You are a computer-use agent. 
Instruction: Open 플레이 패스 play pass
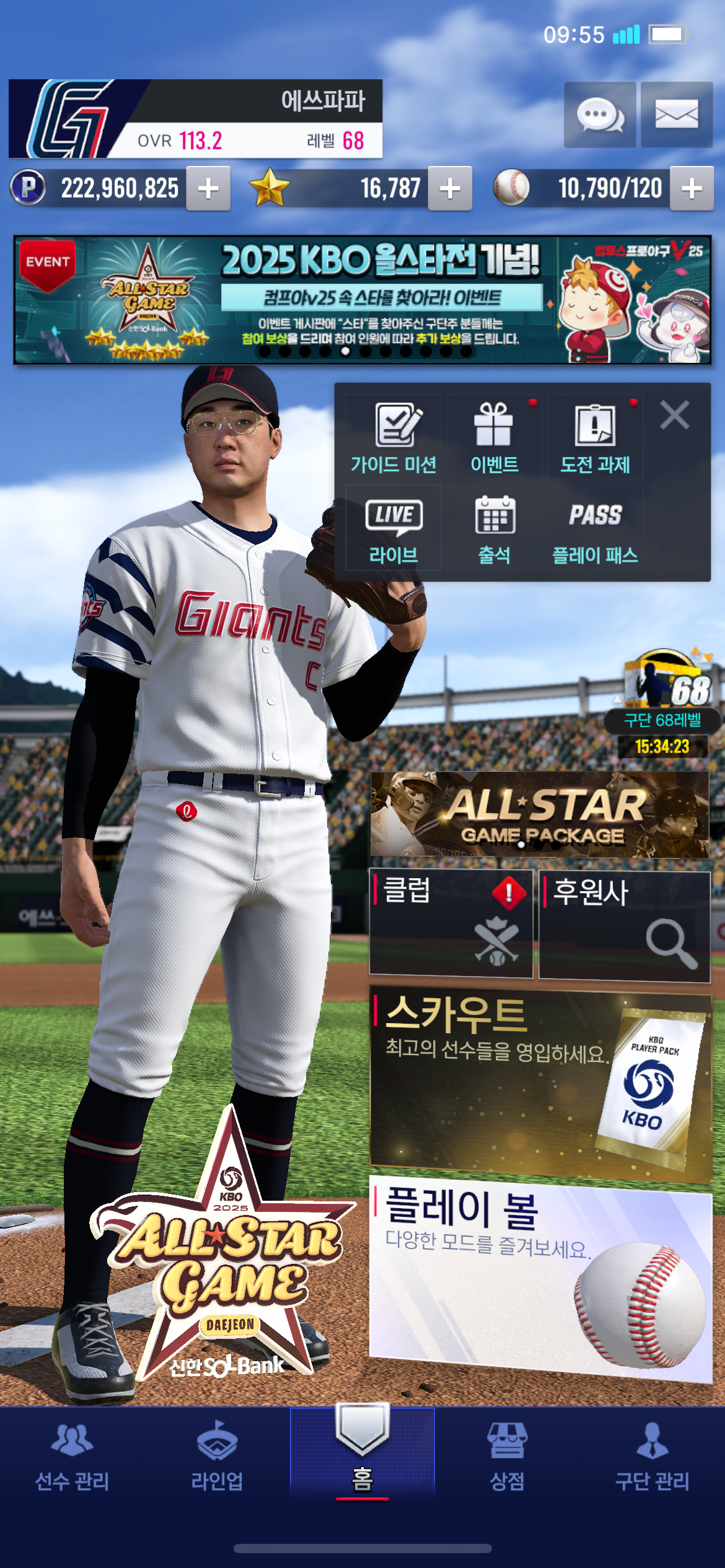595,528
